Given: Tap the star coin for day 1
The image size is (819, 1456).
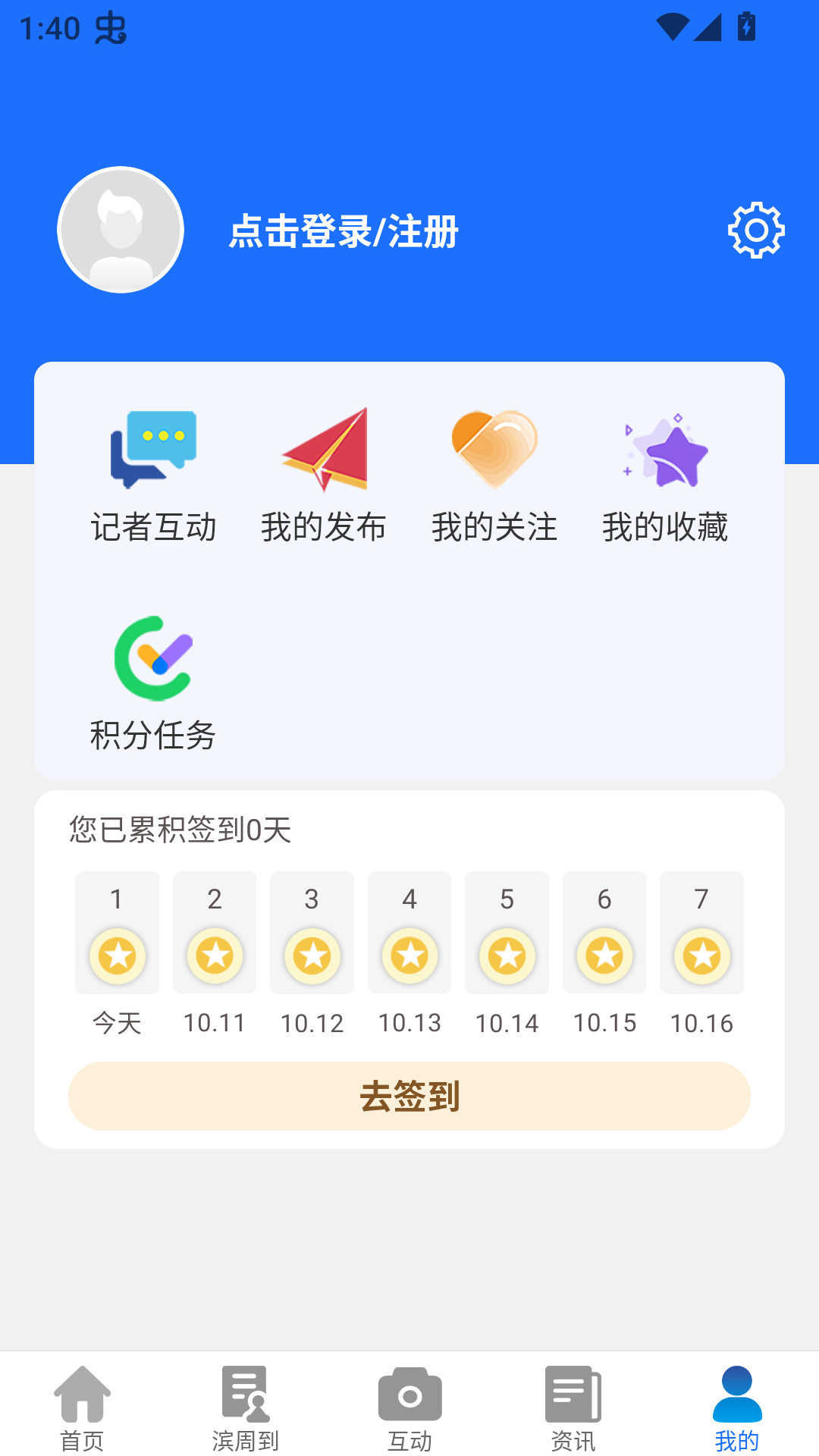Looking at the screenshot, I should pos(117,956).
